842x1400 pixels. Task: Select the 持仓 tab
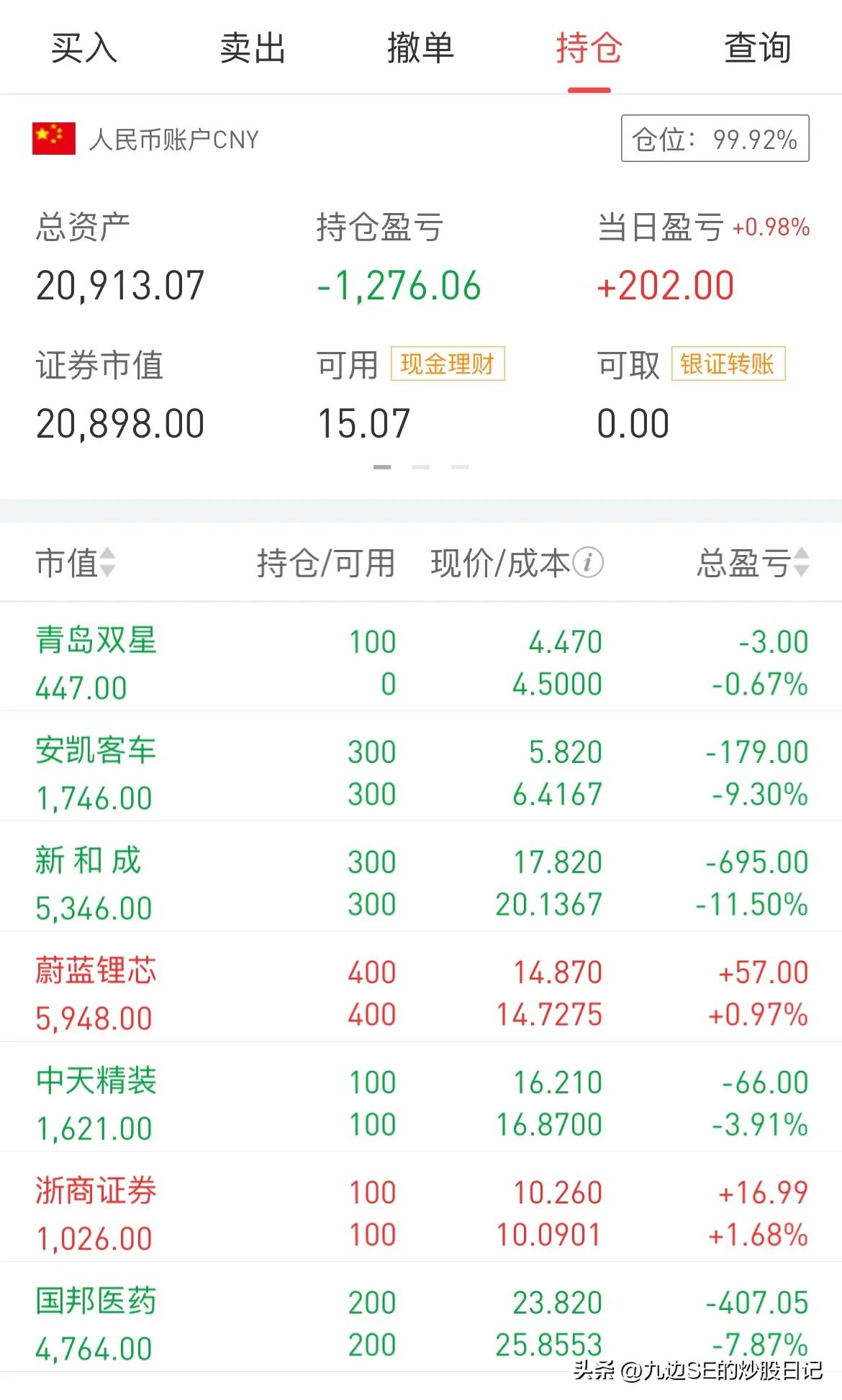click(x=589, y=48)
